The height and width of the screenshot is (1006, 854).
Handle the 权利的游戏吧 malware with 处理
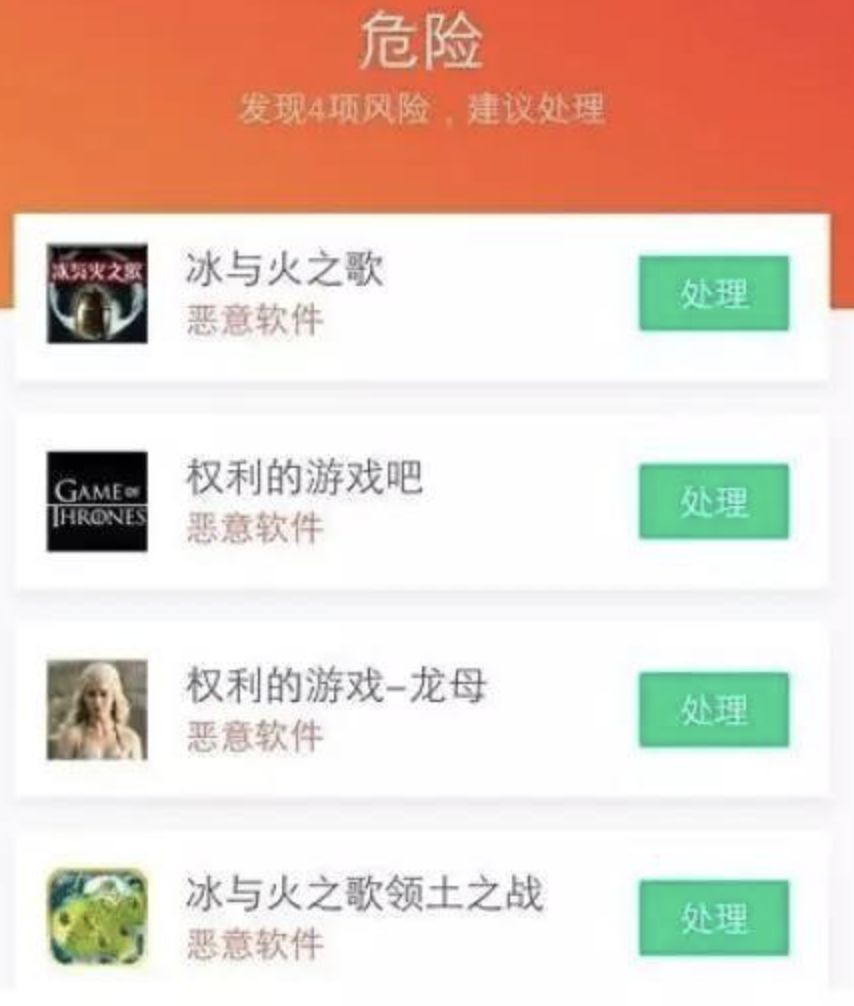(713, 501)
